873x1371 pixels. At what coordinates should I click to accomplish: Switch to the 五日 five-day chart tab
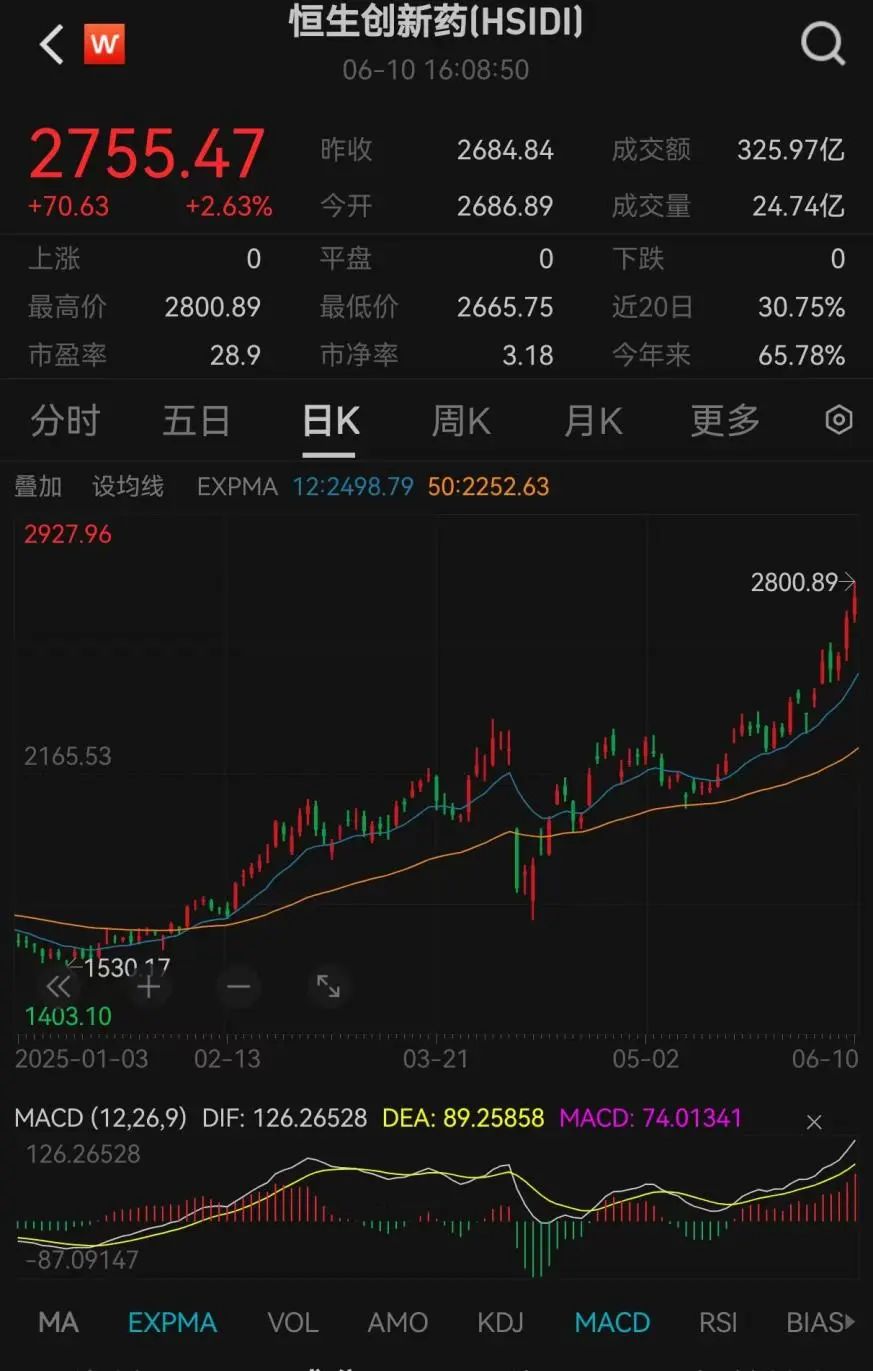click(x=196, y=420)
